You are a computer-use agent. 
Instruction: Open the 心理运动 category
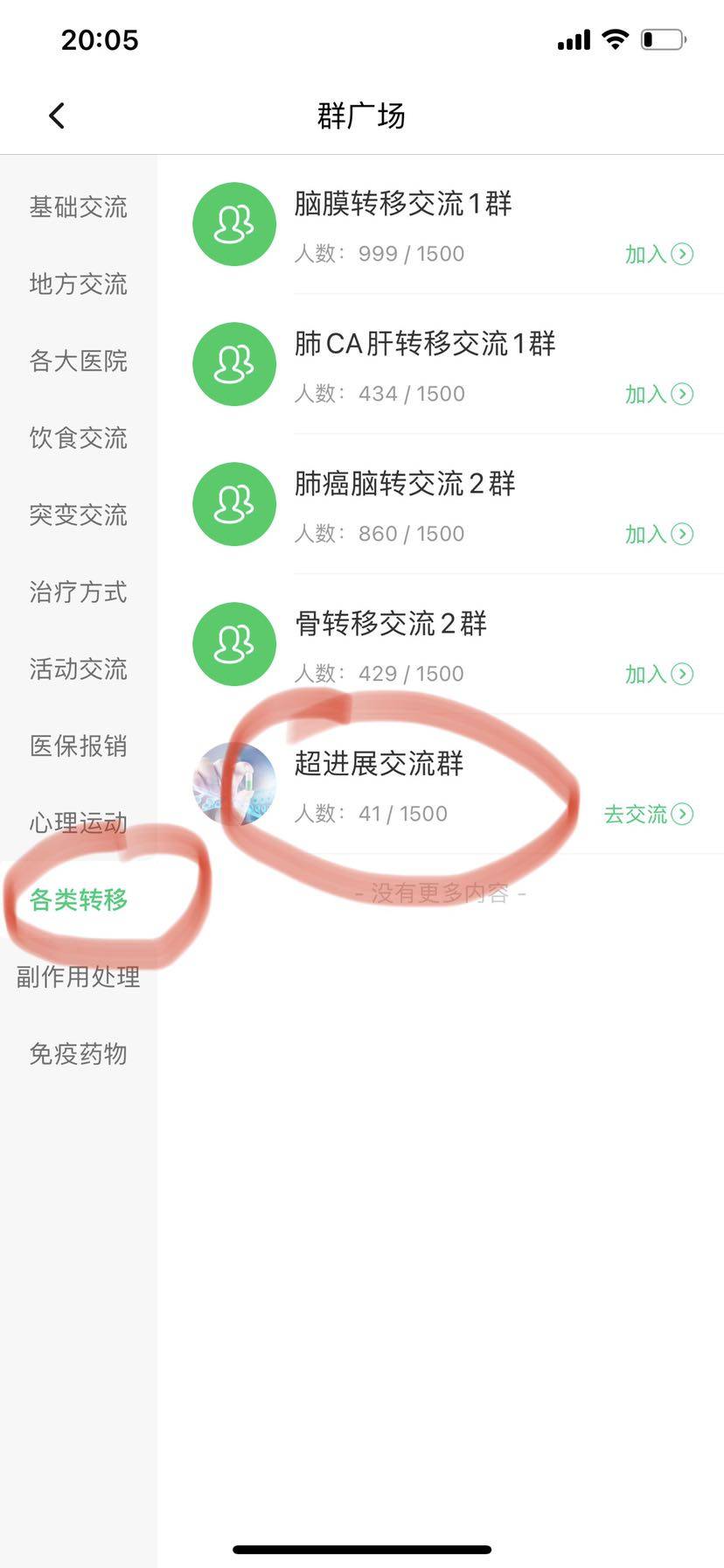coord(79,823)
